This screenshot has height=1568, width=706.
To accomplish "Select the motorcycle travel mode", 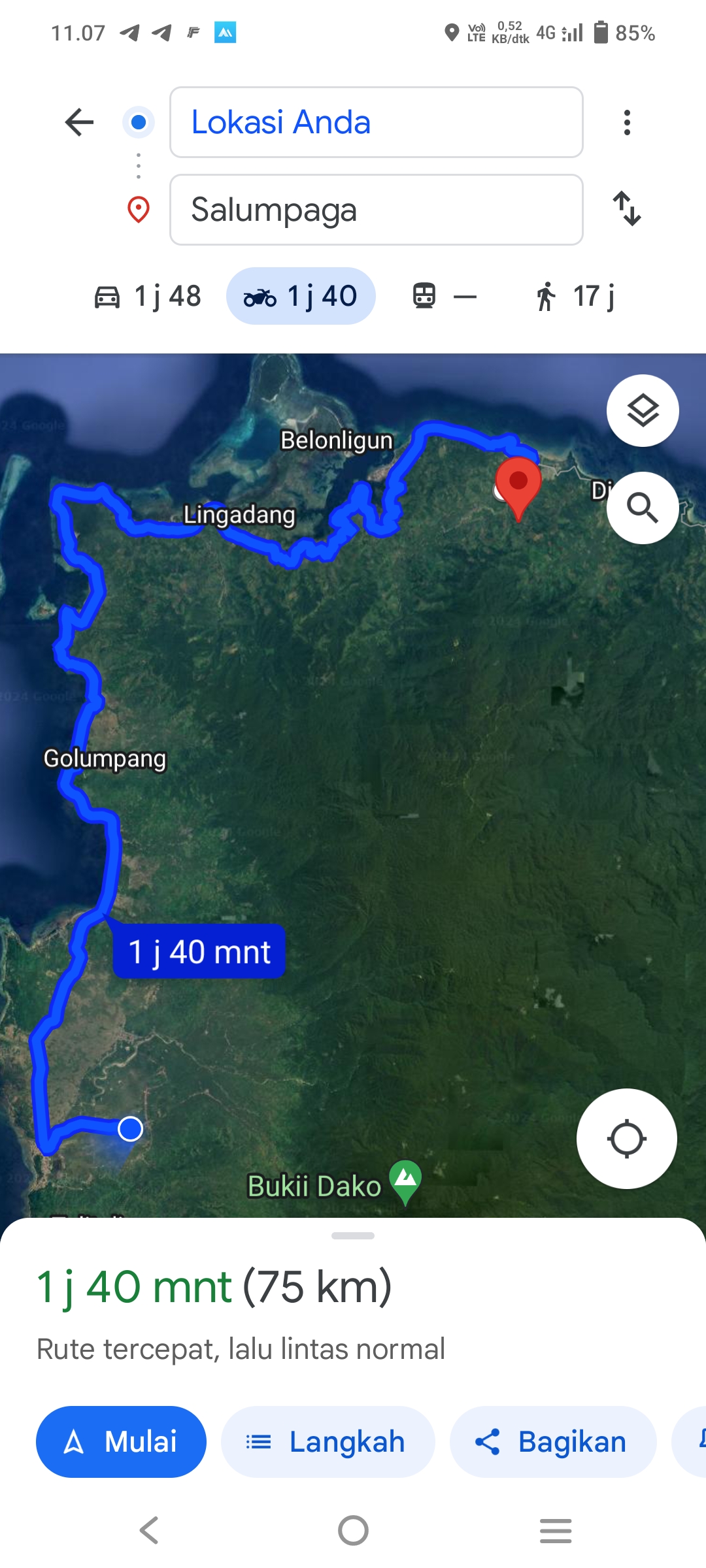I will (x=301, y=297).
